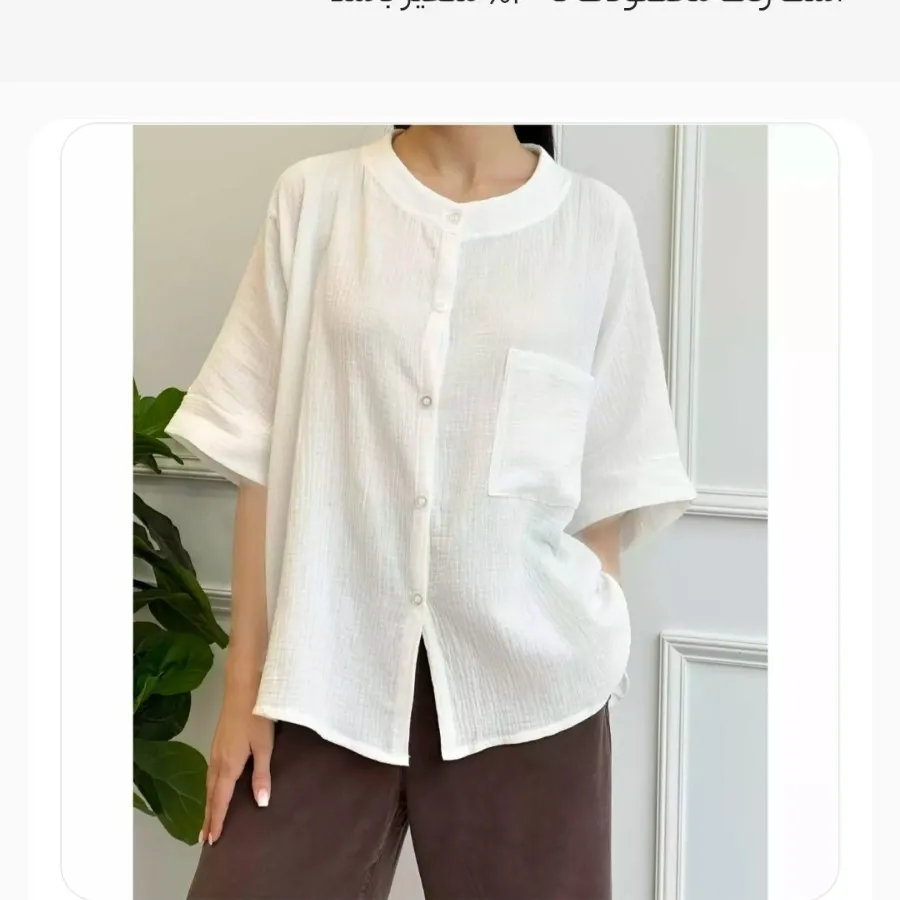Open the white shirt product photo
This screenshot has height=900, width=900.
(x=450, y=510)
